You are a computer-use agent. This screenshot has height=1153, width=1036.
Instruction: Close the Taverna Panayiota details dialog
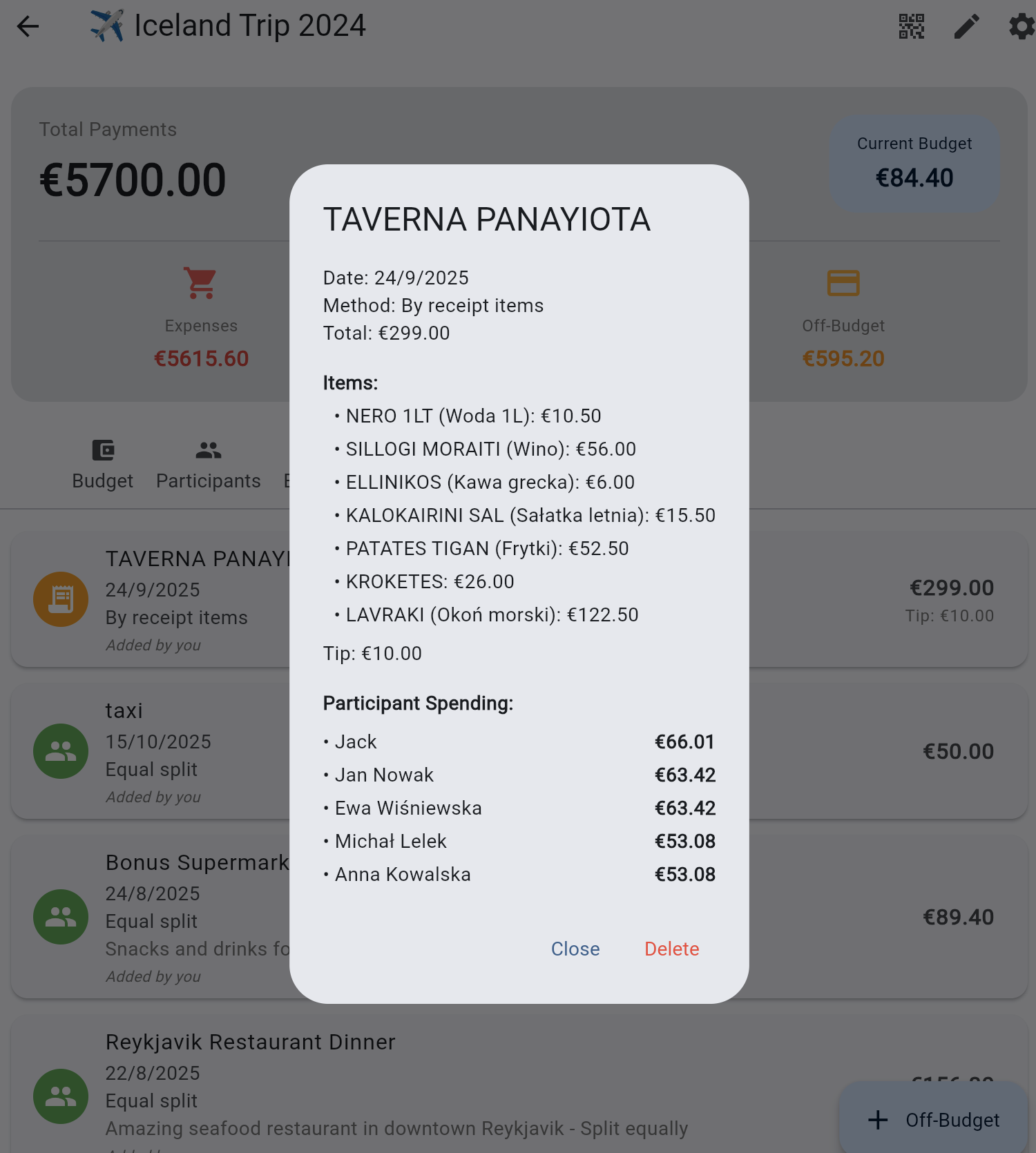[x=575, y=949]
